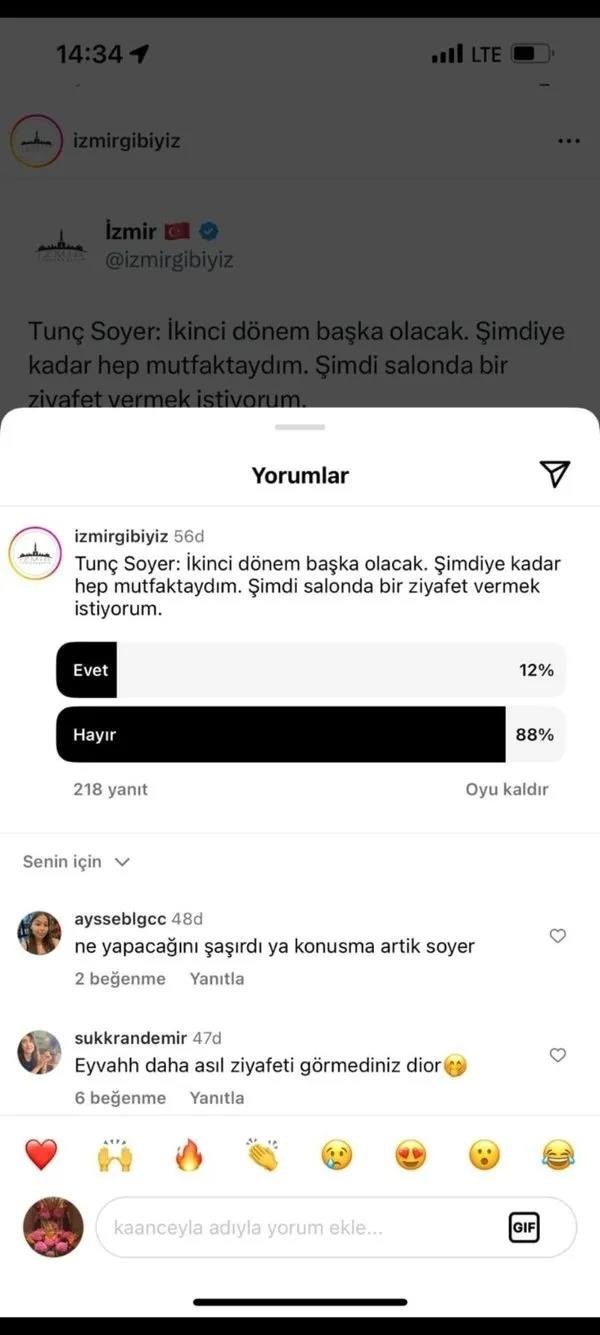600x1335 pixels.
Task: Like the comment by sukkrandemir
Action: pyautogui.click(x=558, y=1055)
